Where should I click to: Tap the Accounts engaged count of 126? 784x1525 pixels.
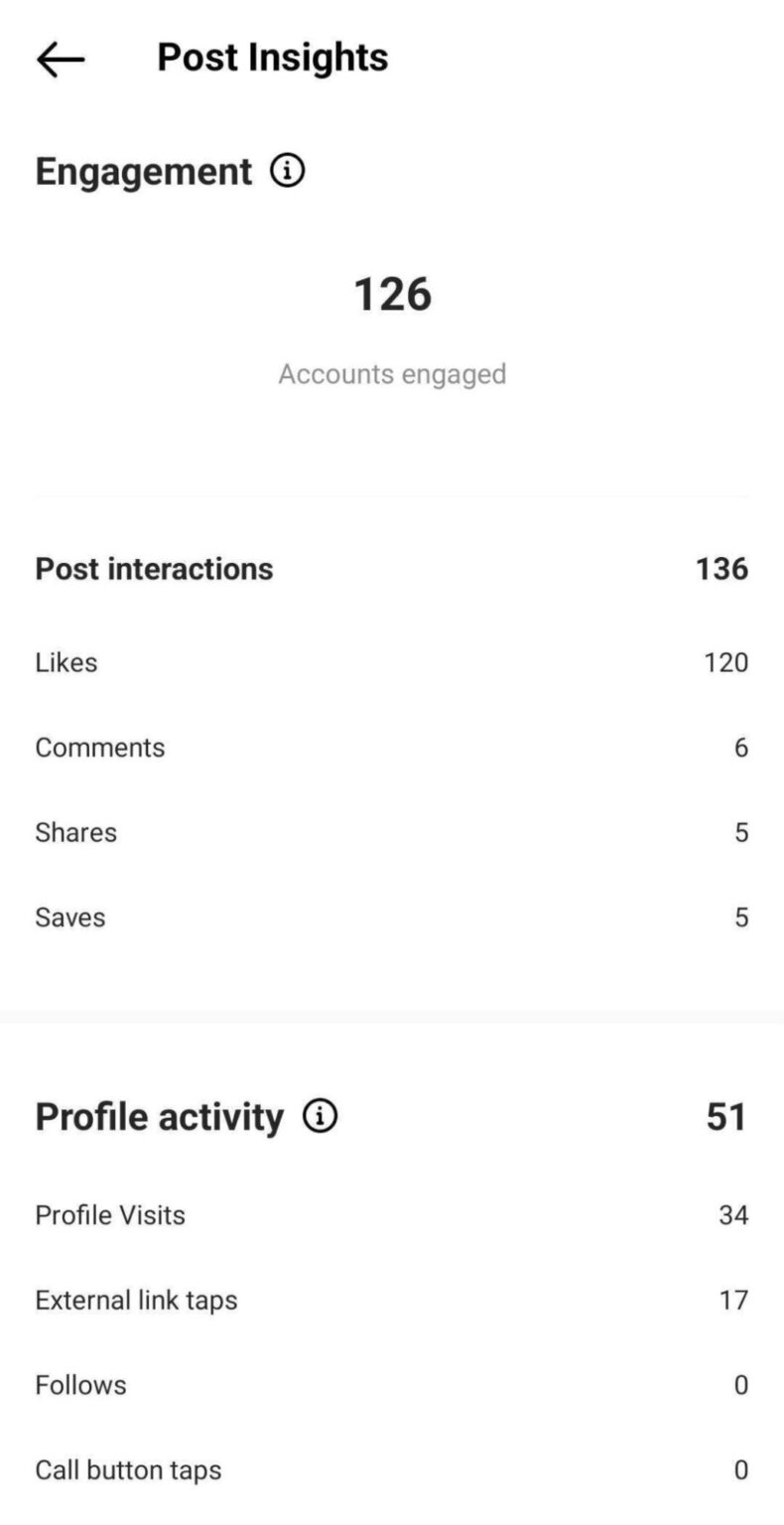coord(392,294)
